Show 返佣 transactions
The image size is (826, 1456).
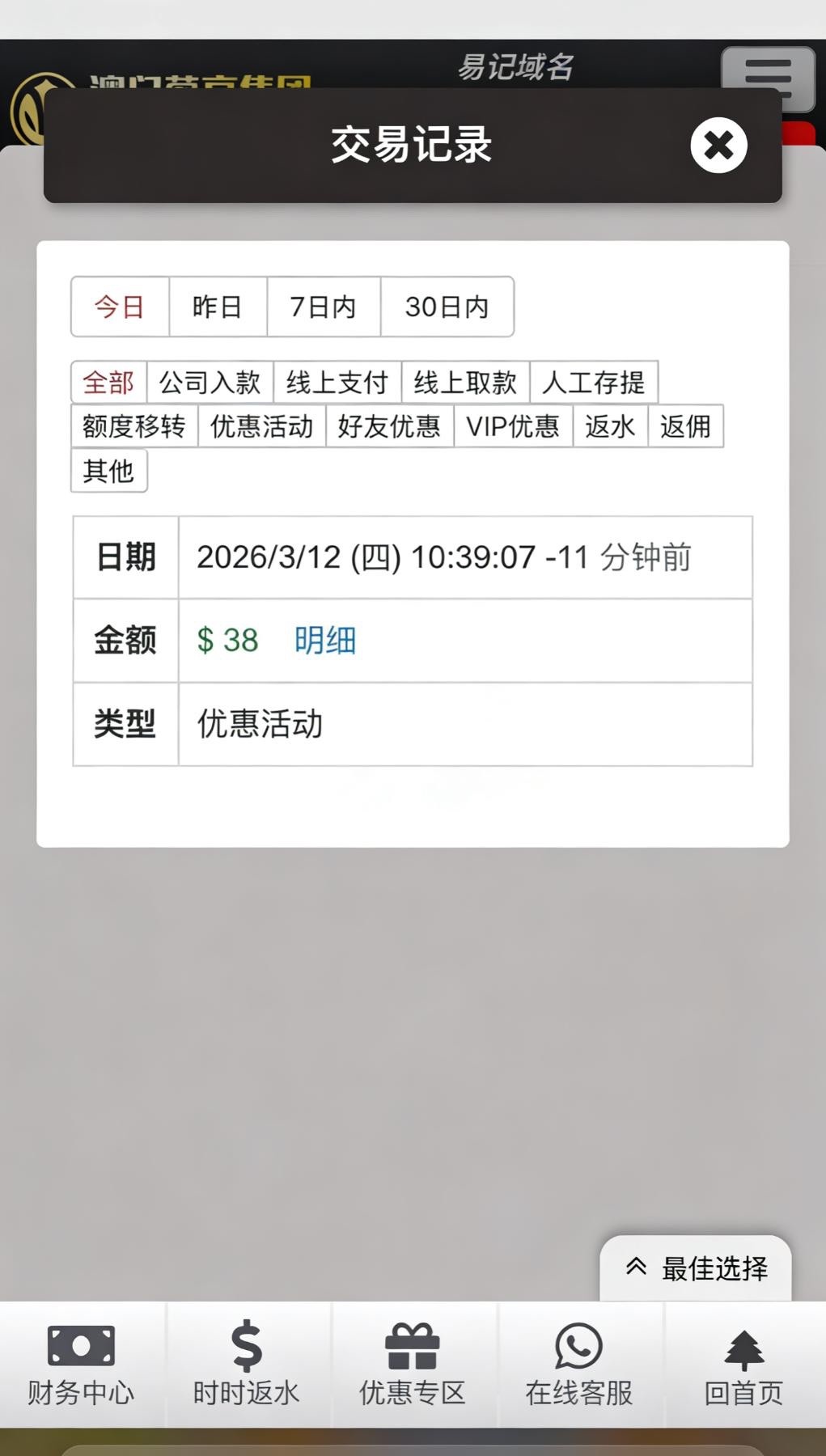click(x=685, y=426)
